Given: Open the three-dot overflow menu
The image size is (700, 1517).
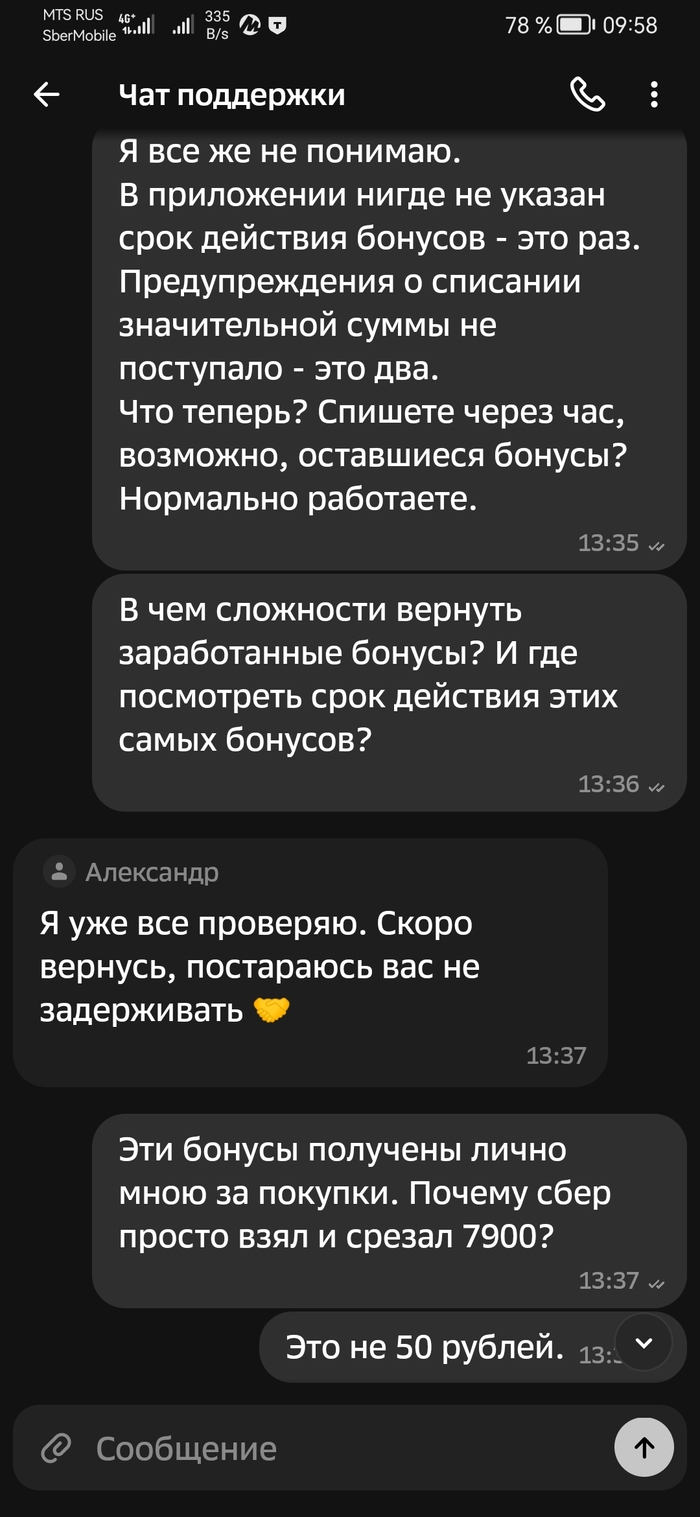Looking at the screenshot, I should tap(654, 95).
